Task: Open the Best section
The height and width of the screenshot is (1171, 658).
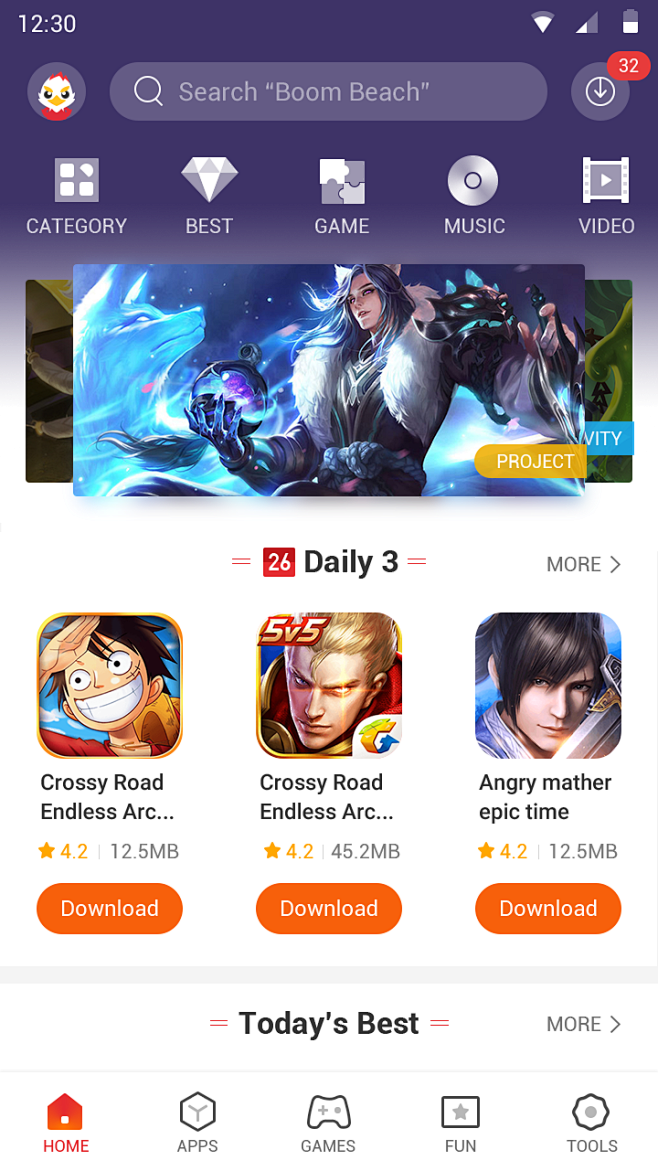Action: click(209, 196)
